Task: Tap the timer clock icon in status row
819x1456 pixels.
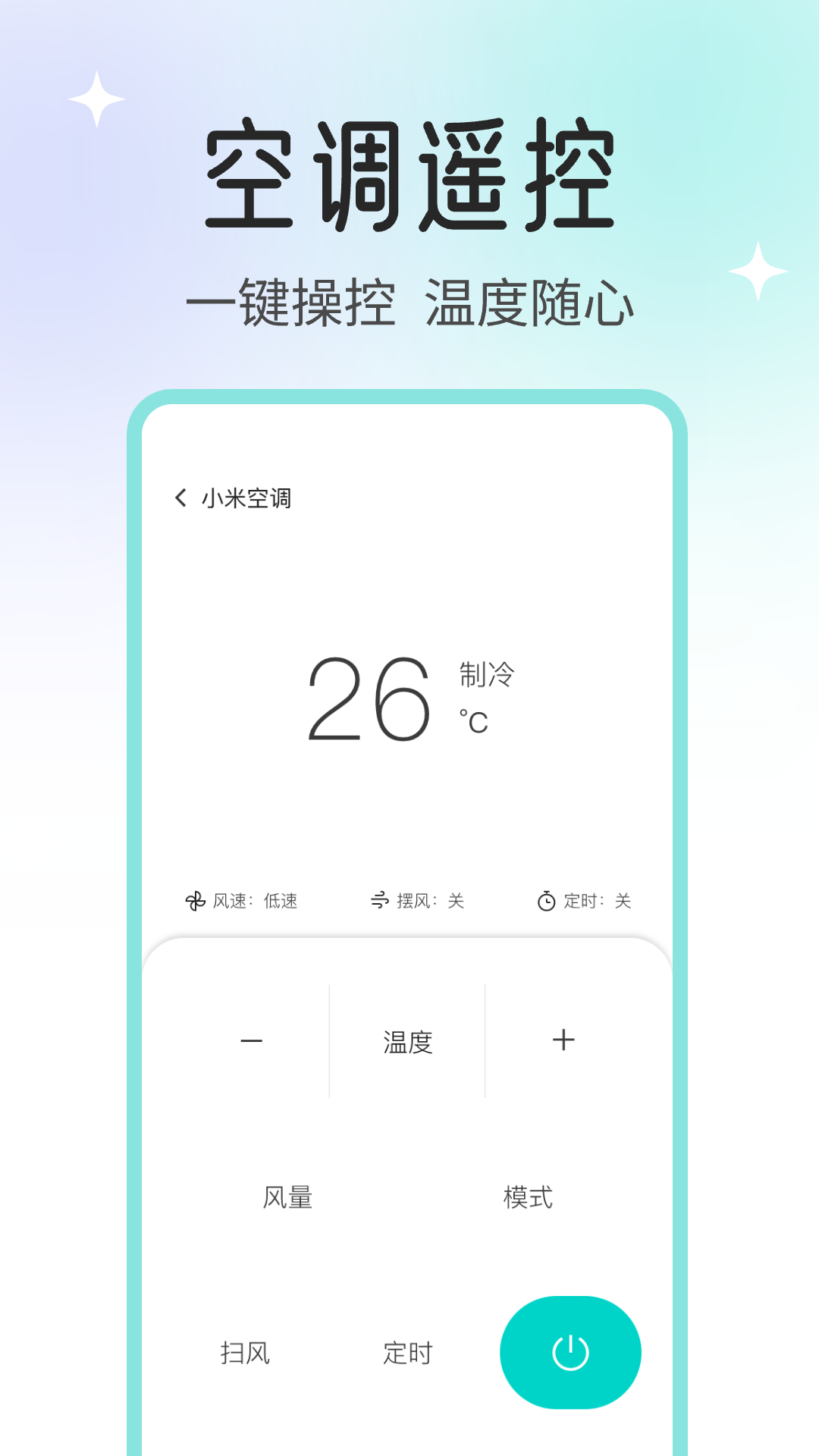Action: [x=547, y=901]
